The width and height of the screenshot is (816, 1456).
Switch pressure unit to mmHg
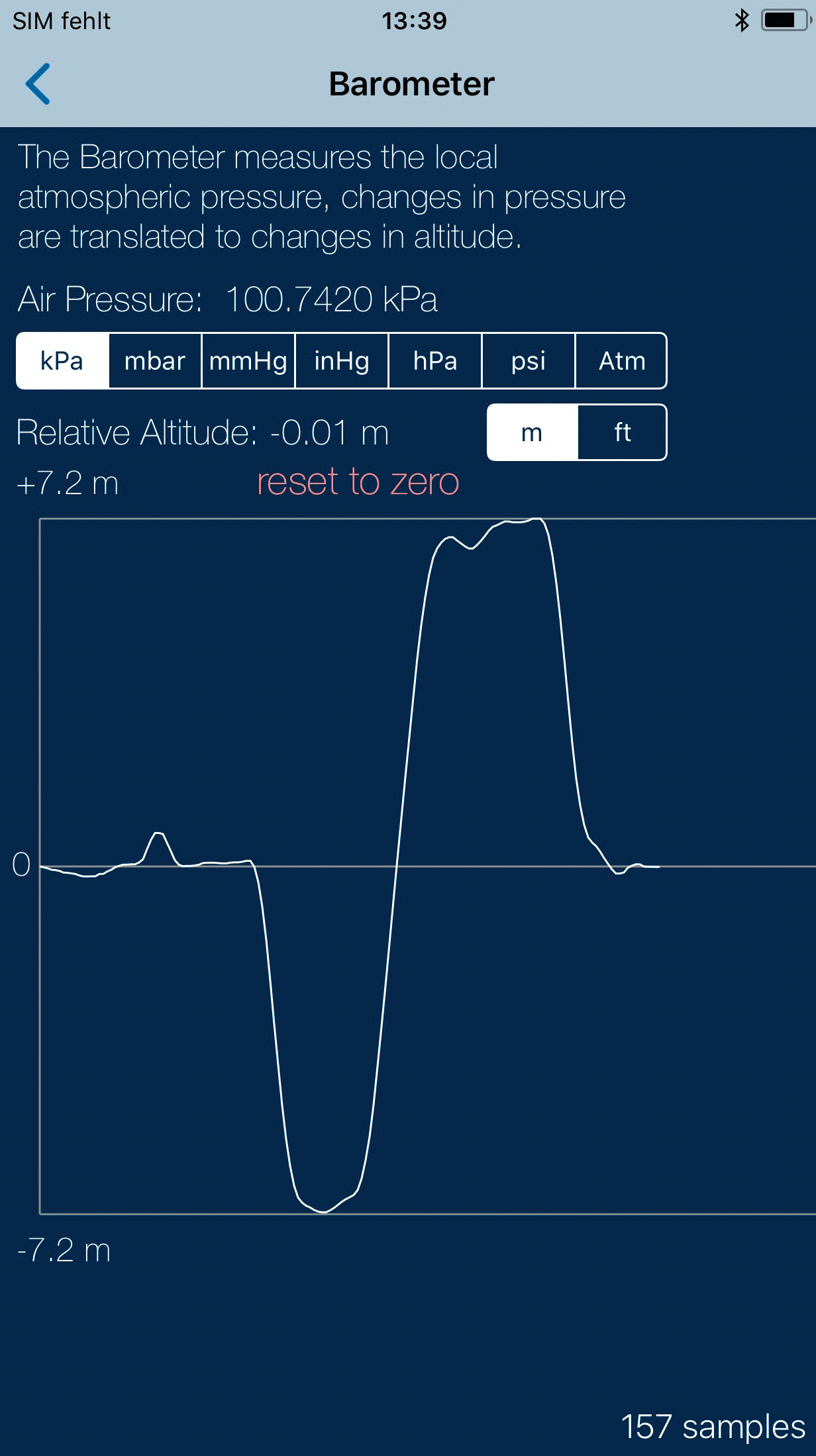[x=248, y=361]
